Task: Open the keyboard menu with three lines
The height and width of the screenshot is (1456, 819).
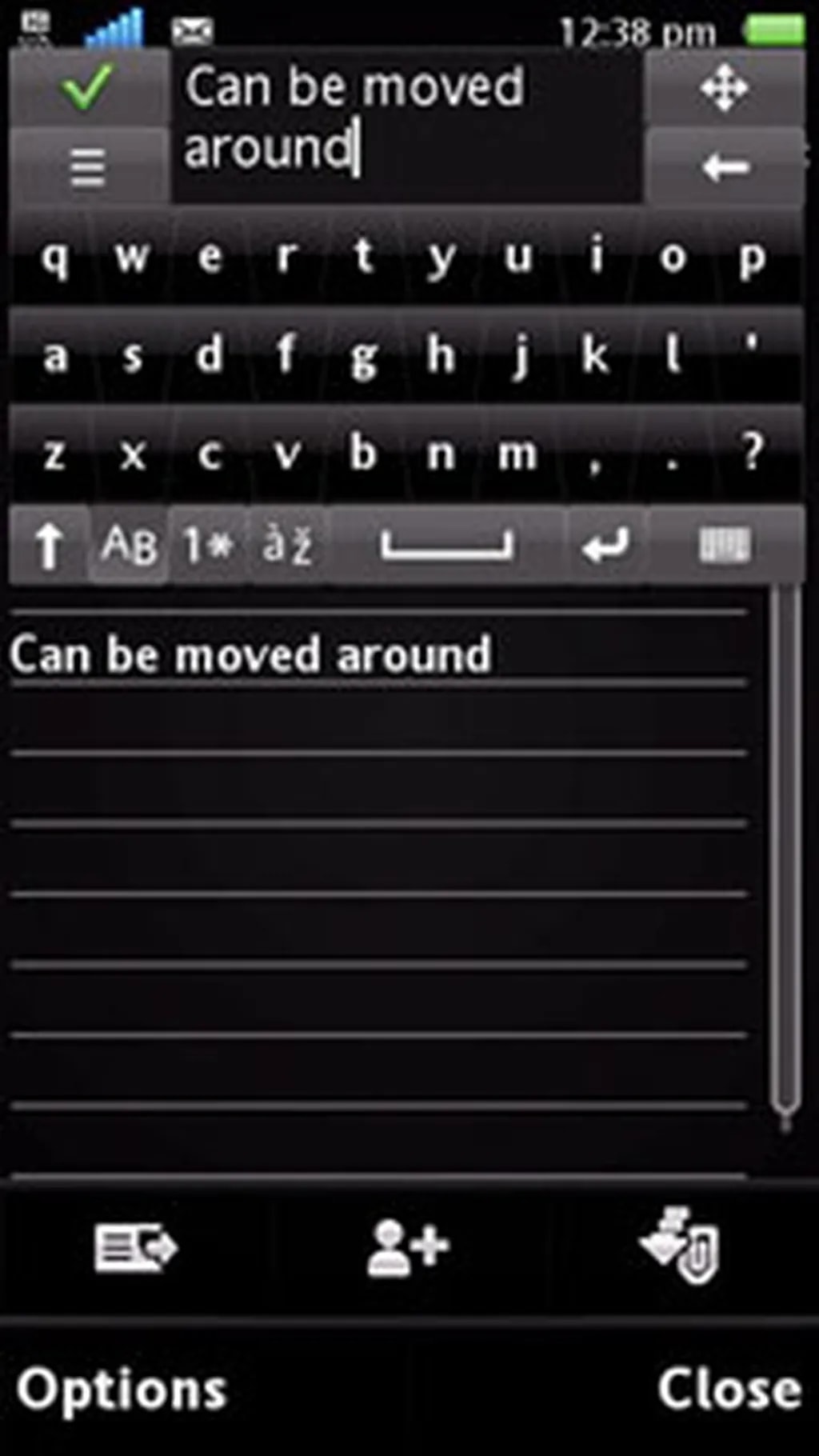Action: click(86, 167)
